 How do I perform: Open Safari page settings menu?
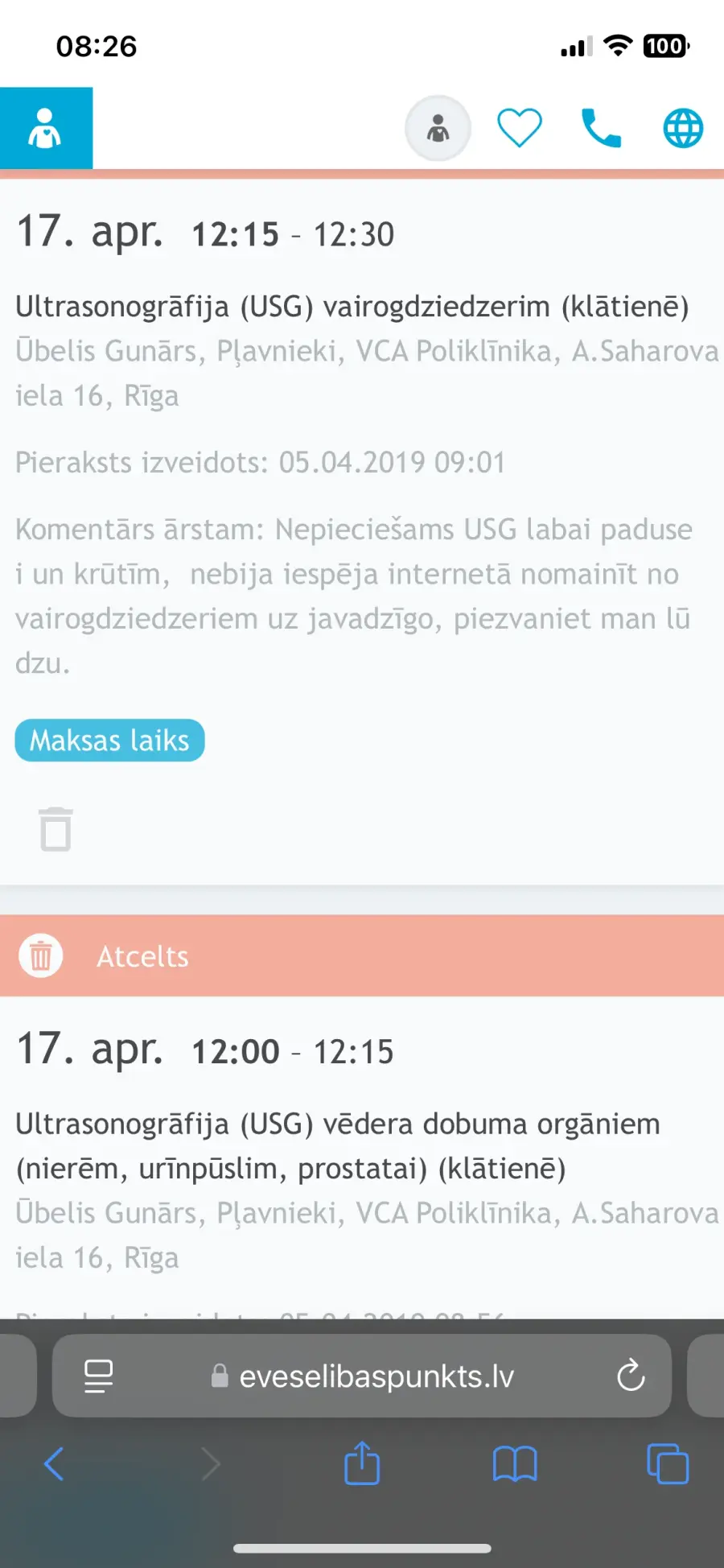[98, 1376]
